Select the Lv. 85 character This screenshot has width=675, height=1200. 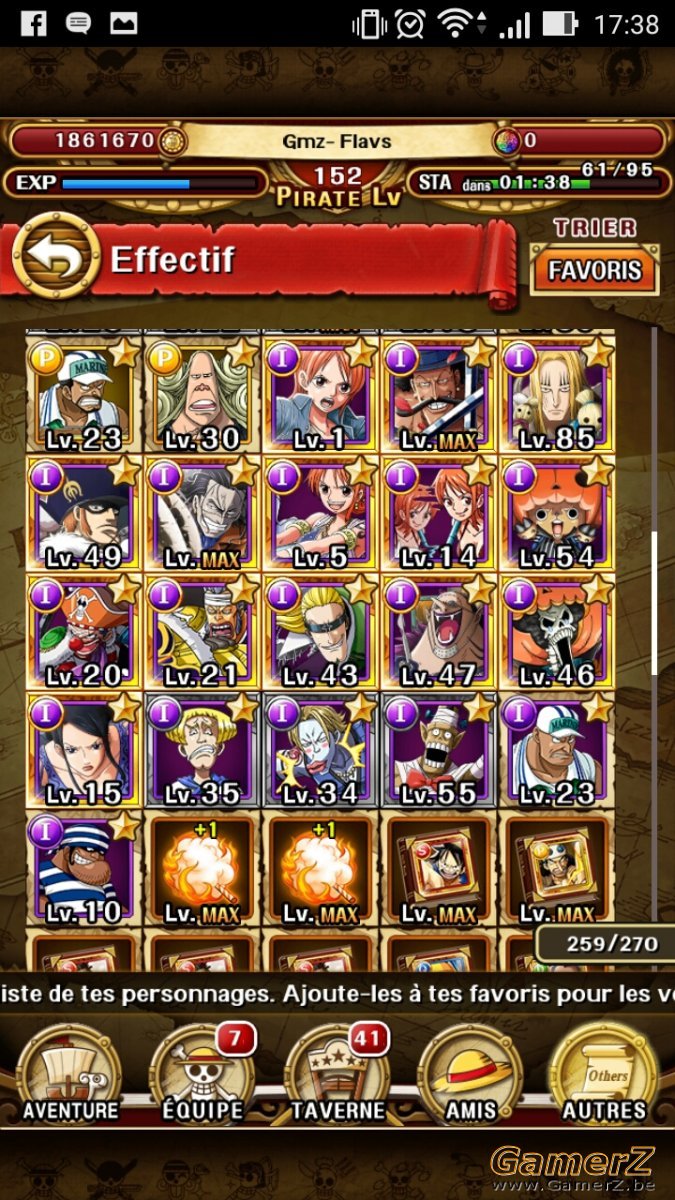pos(558,394)
